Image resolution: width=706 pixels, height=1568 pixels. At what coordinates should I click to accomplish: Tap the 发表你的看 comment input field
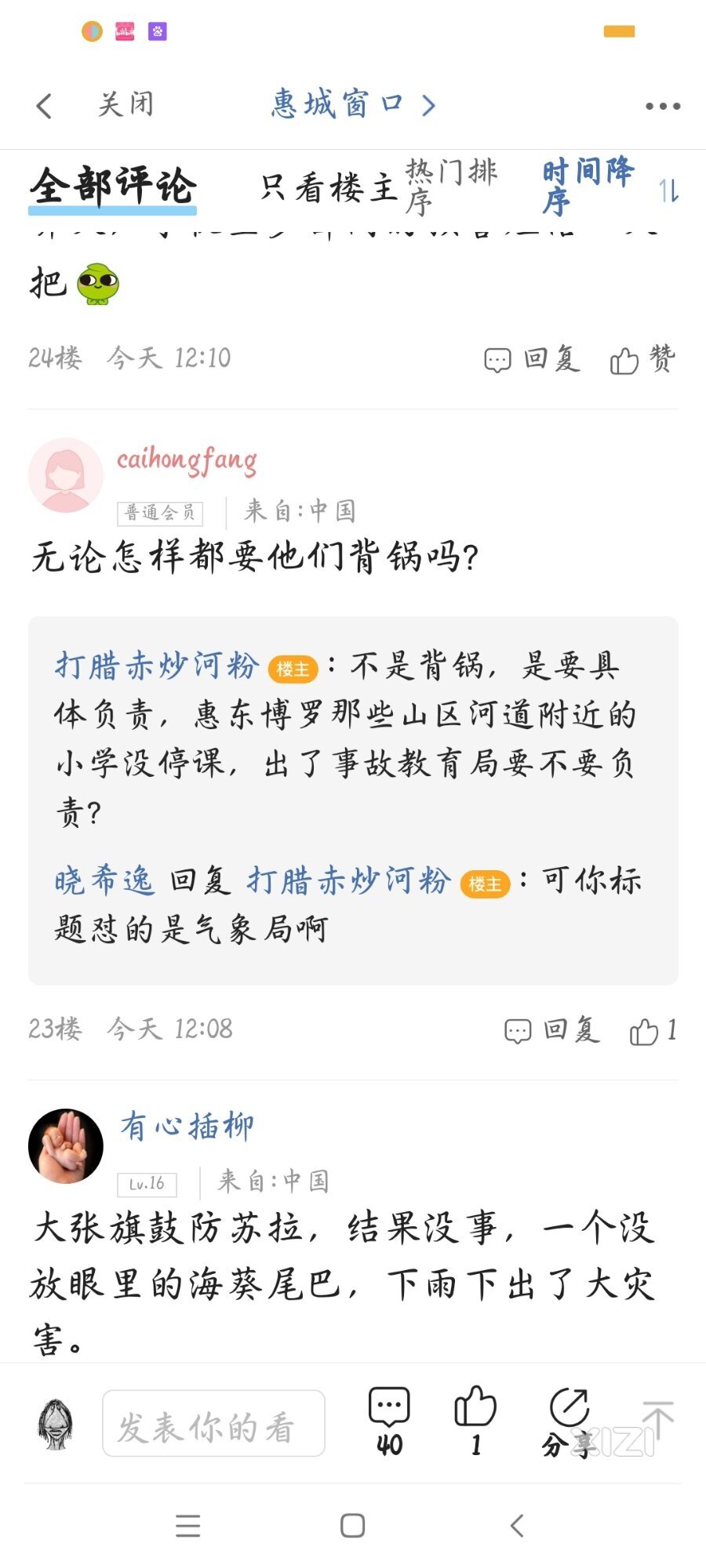[x=213, y=1424]
